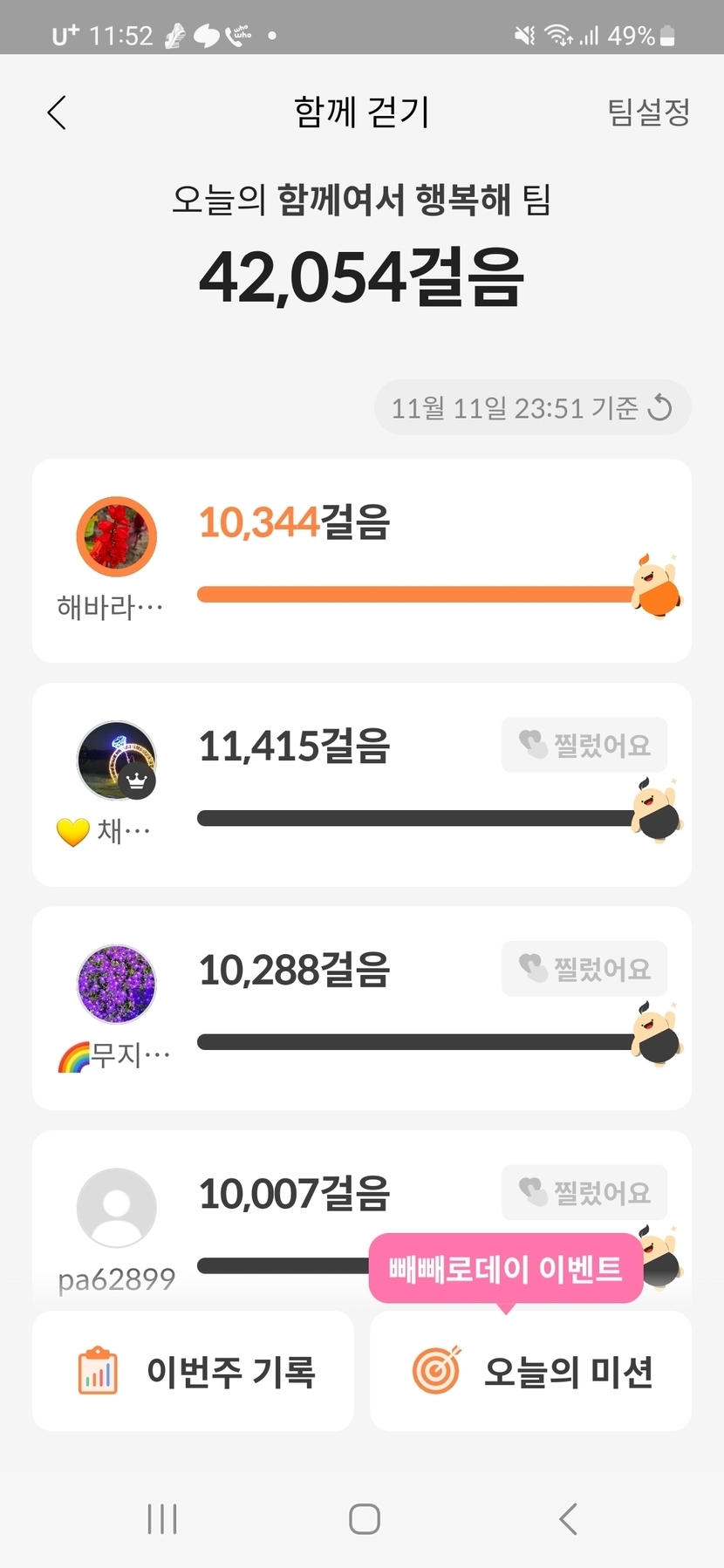Tap 찔렀어요 on the 11,415걸음 member card
The height and width of the screenshot is (1568, 724).
click(x=584, y=745)
